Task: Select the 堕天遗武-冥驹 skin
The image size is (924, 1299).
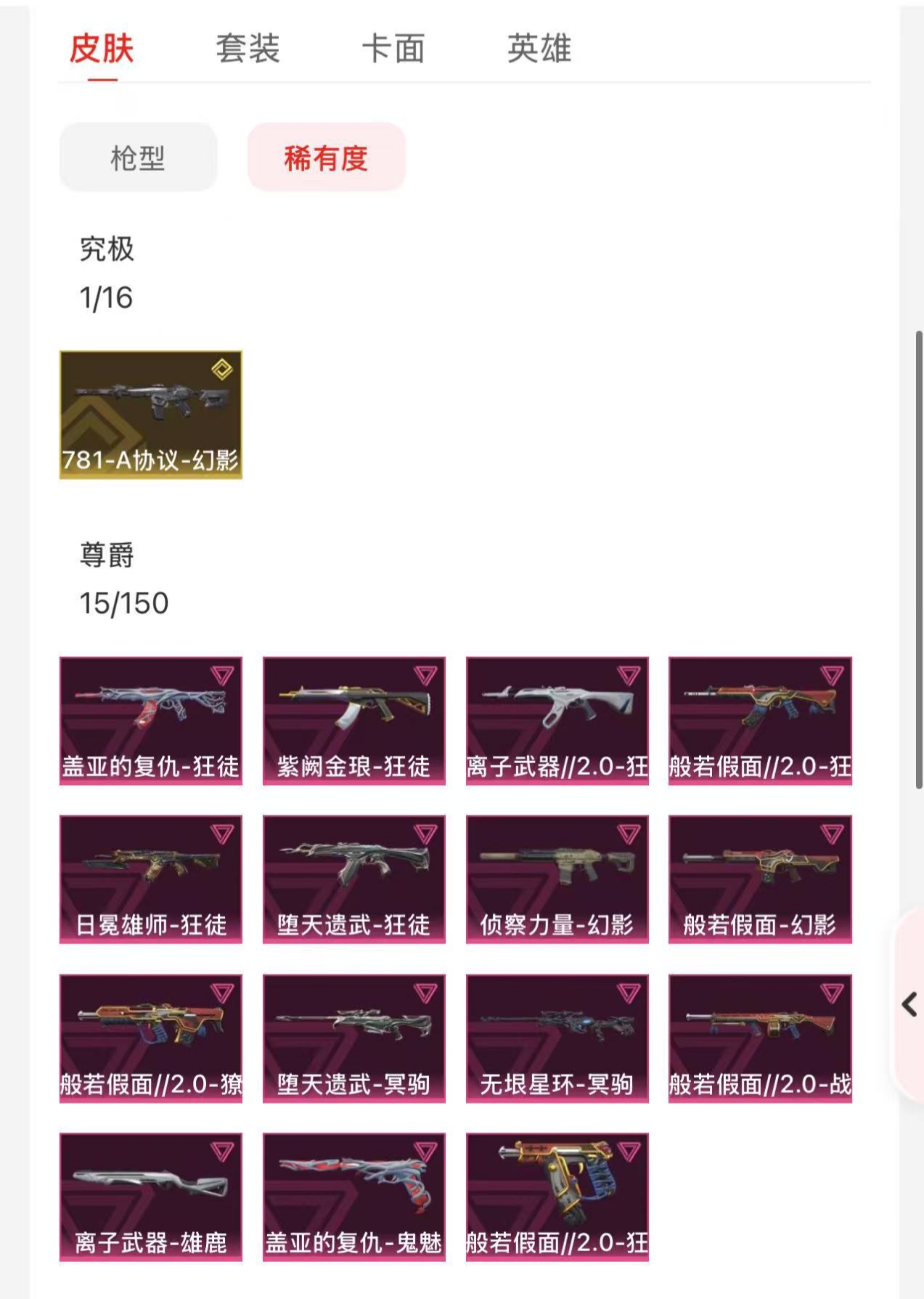Action: tap(354, 1038)
